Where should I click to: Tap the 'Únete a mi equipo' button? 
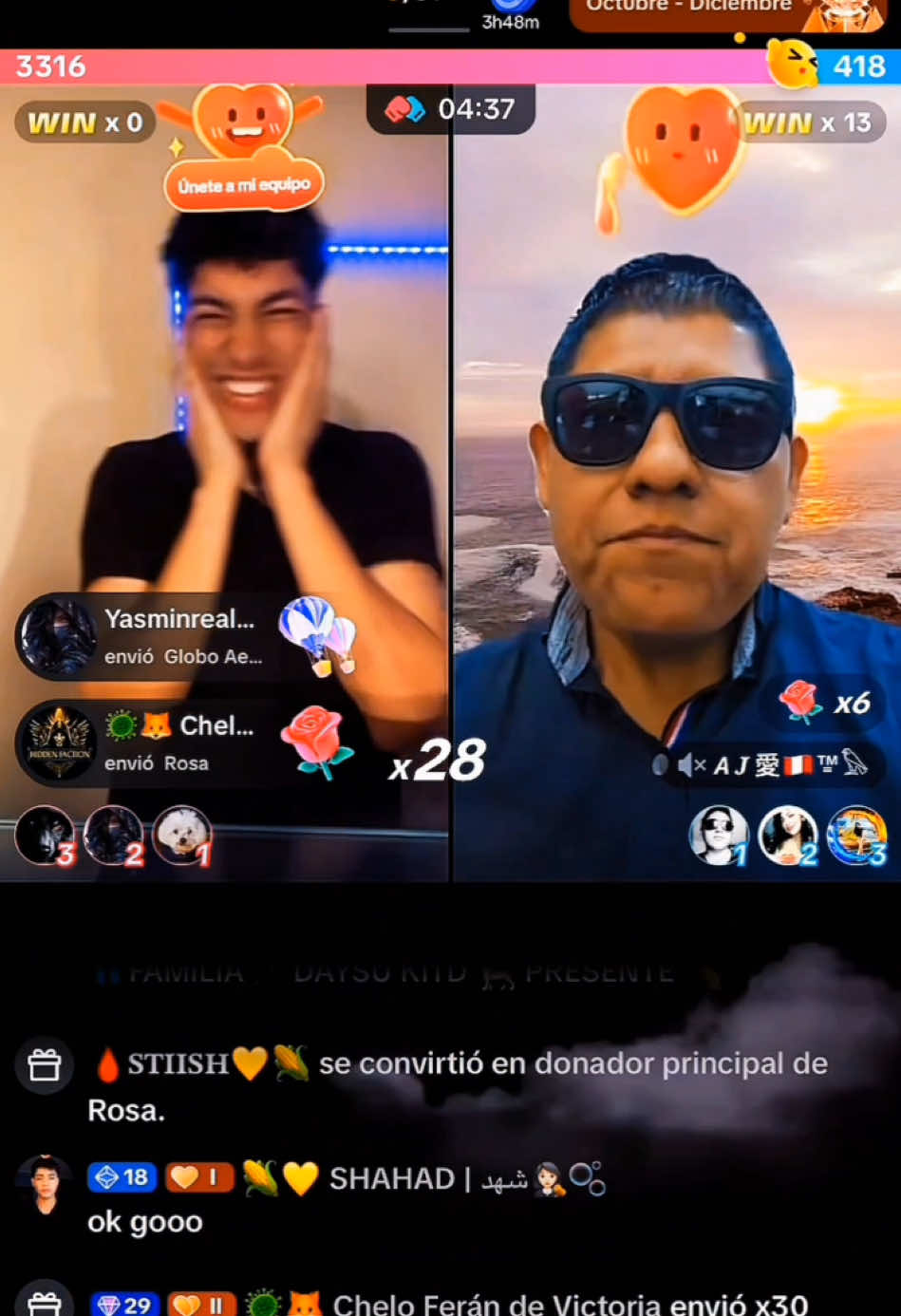(244, 185)
